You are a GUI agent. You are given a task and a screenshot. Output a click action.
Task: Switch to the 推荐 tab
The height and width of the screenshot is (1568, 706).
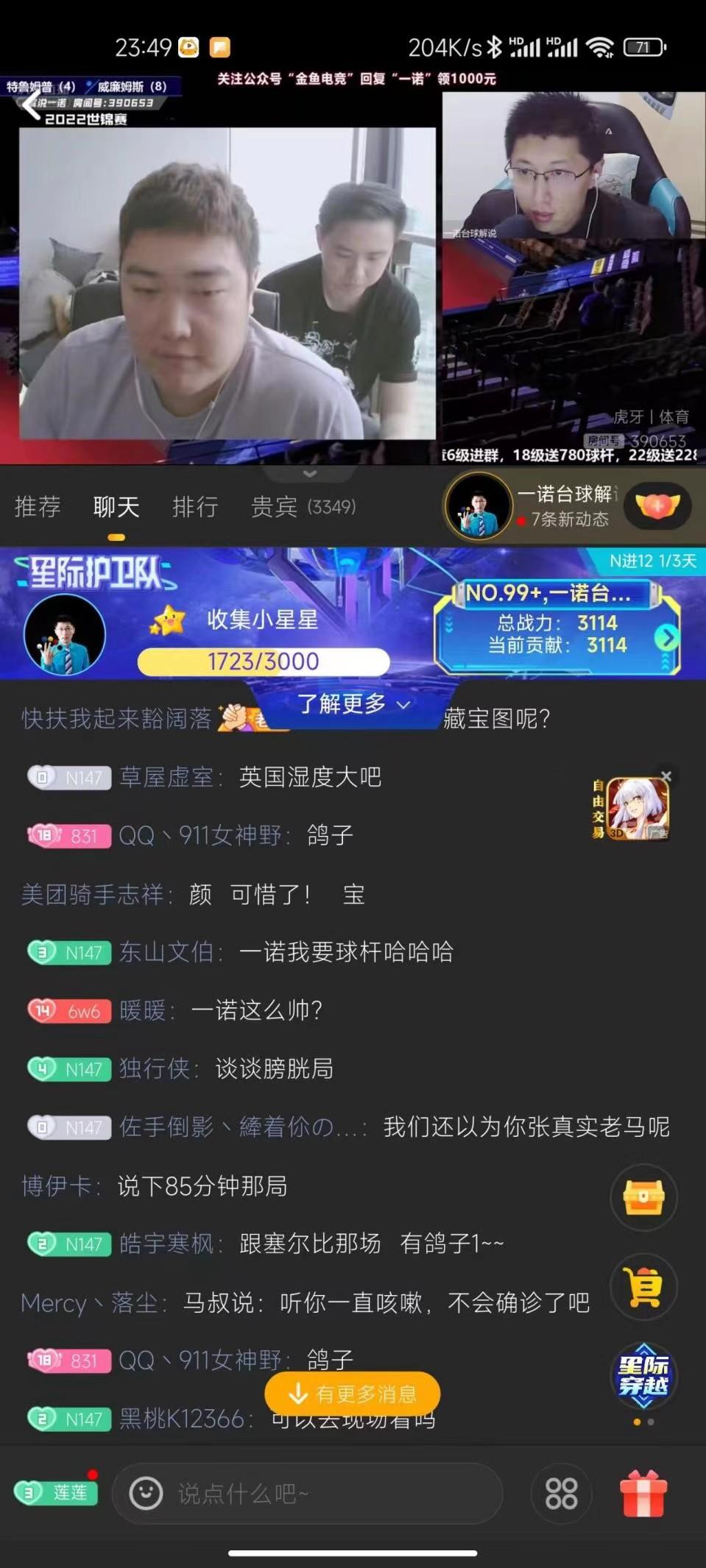[38, 507]
